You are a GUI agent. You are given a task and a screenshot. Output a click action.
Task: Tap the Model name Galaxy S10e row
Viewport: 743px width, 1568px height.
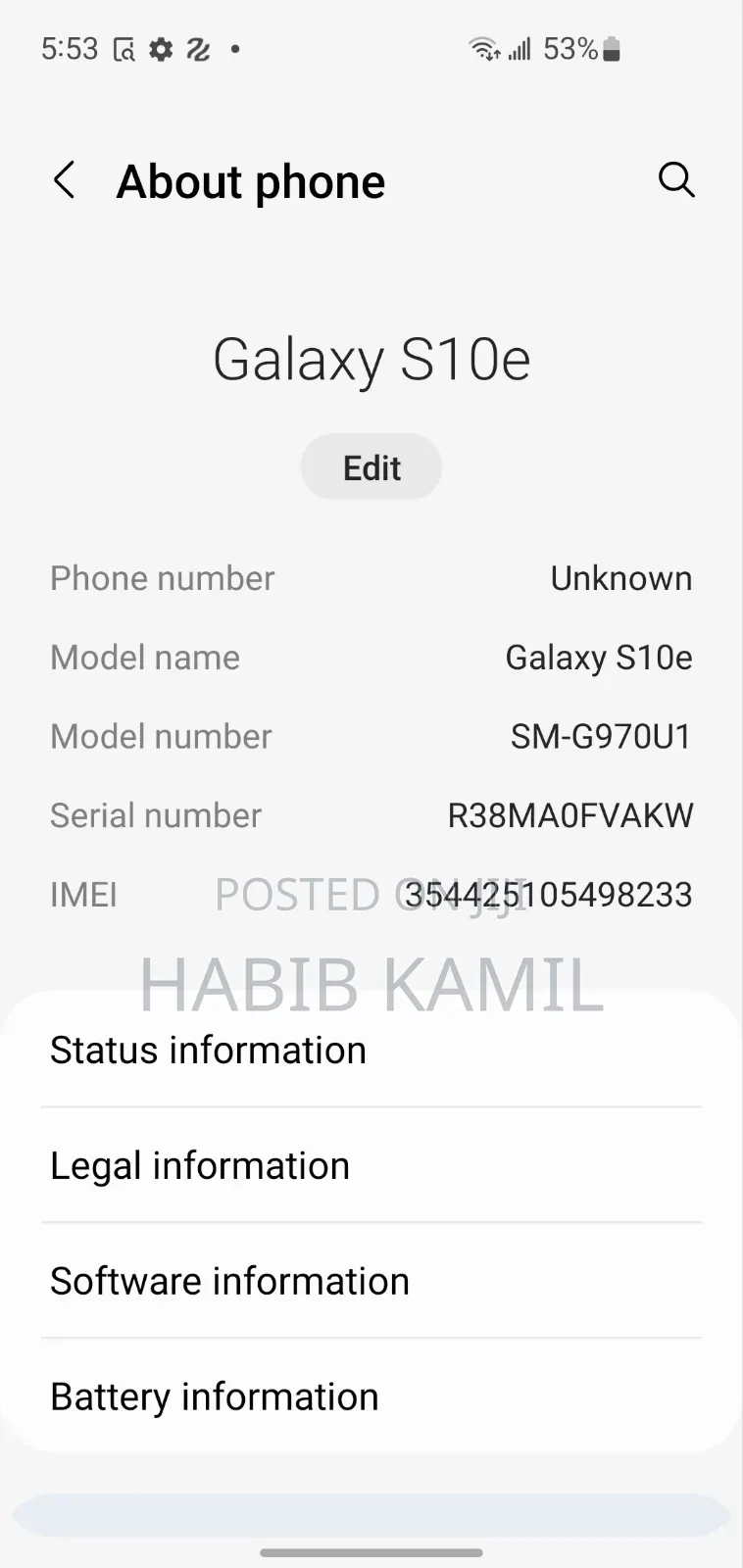click(371, 657)
